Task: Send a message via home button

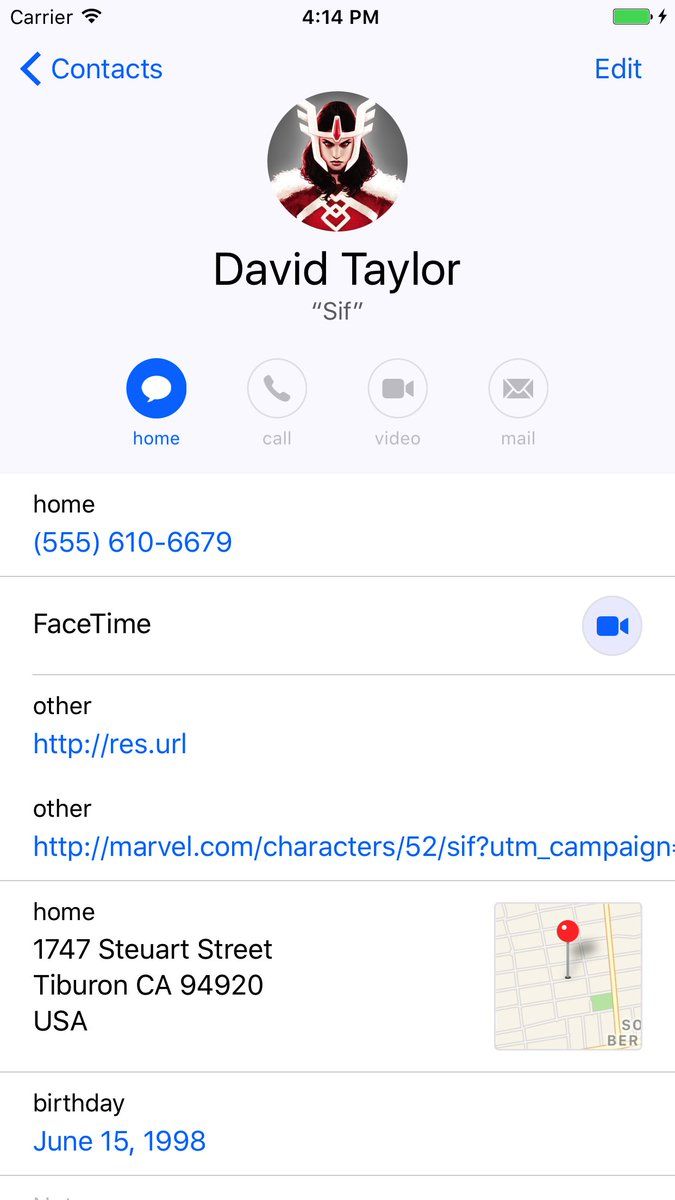Action: [x=156, y=389]
